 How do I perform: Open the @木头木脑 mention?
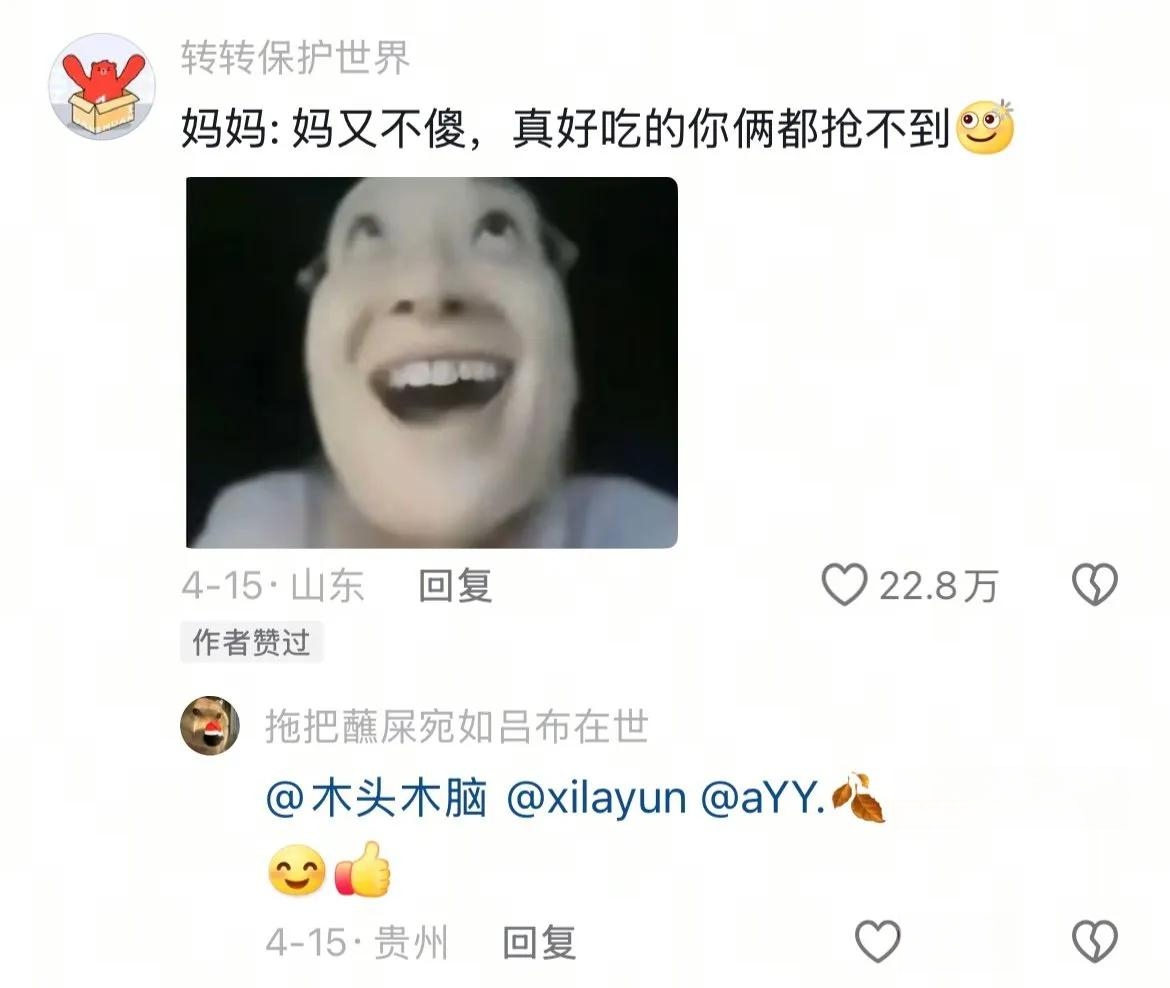[x=376, y=799]
